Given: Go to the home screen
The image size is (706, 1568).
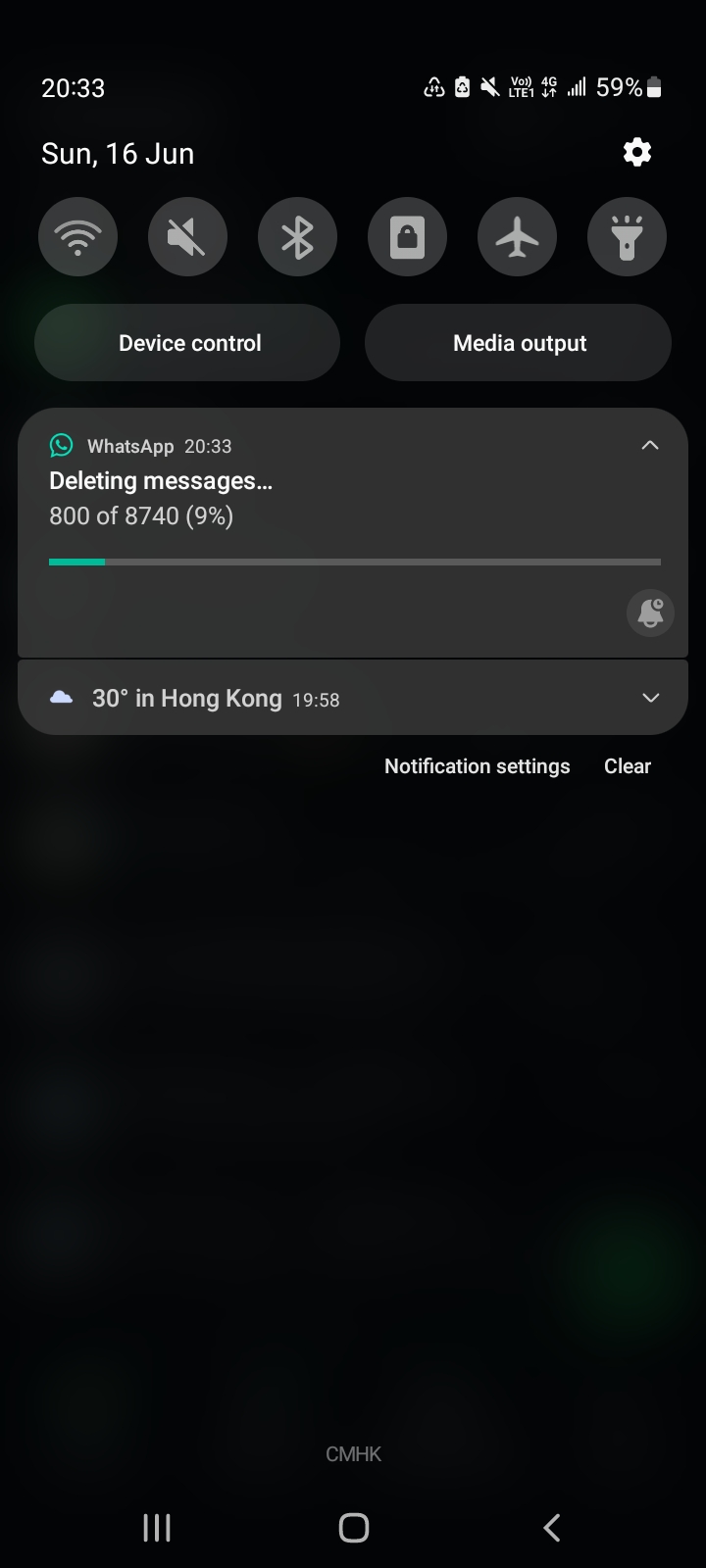Looking at the screenshot, I should (x=353, y=1527).
